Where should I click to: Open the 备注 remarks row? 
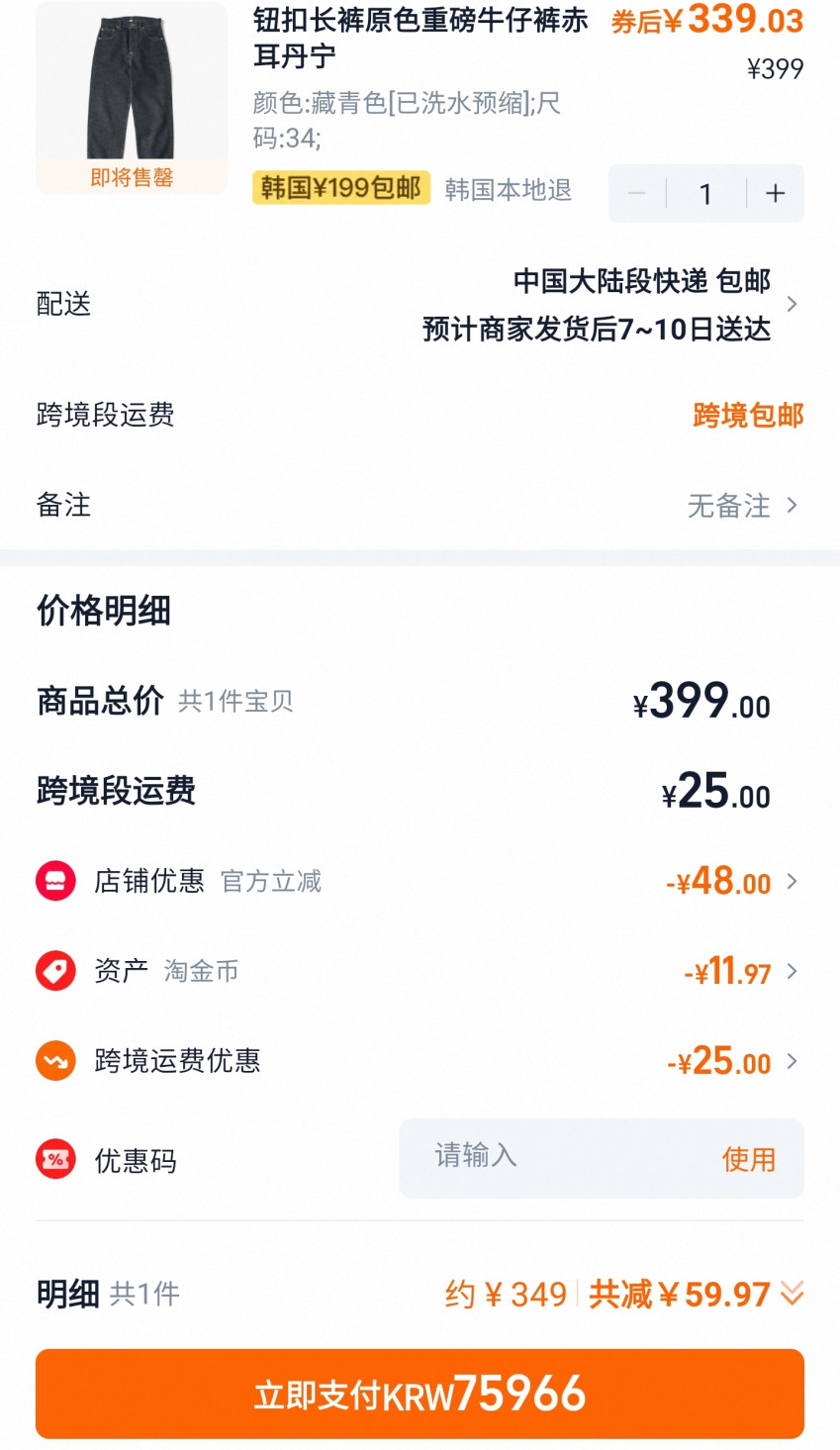click(x=420, y=506)
